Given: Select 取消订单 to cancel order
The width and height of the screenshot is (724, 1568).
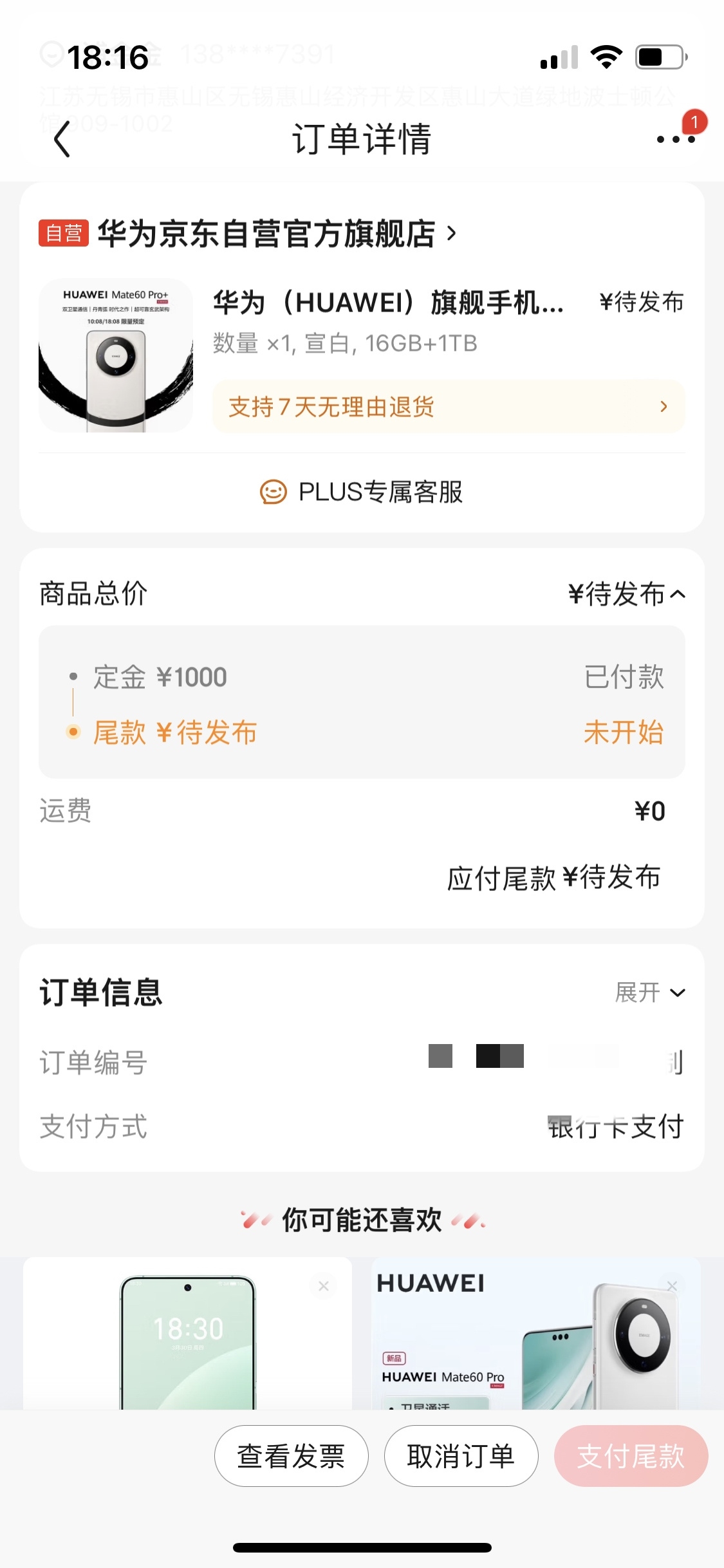Looking at the screenshot, I should coord(461,1456).
